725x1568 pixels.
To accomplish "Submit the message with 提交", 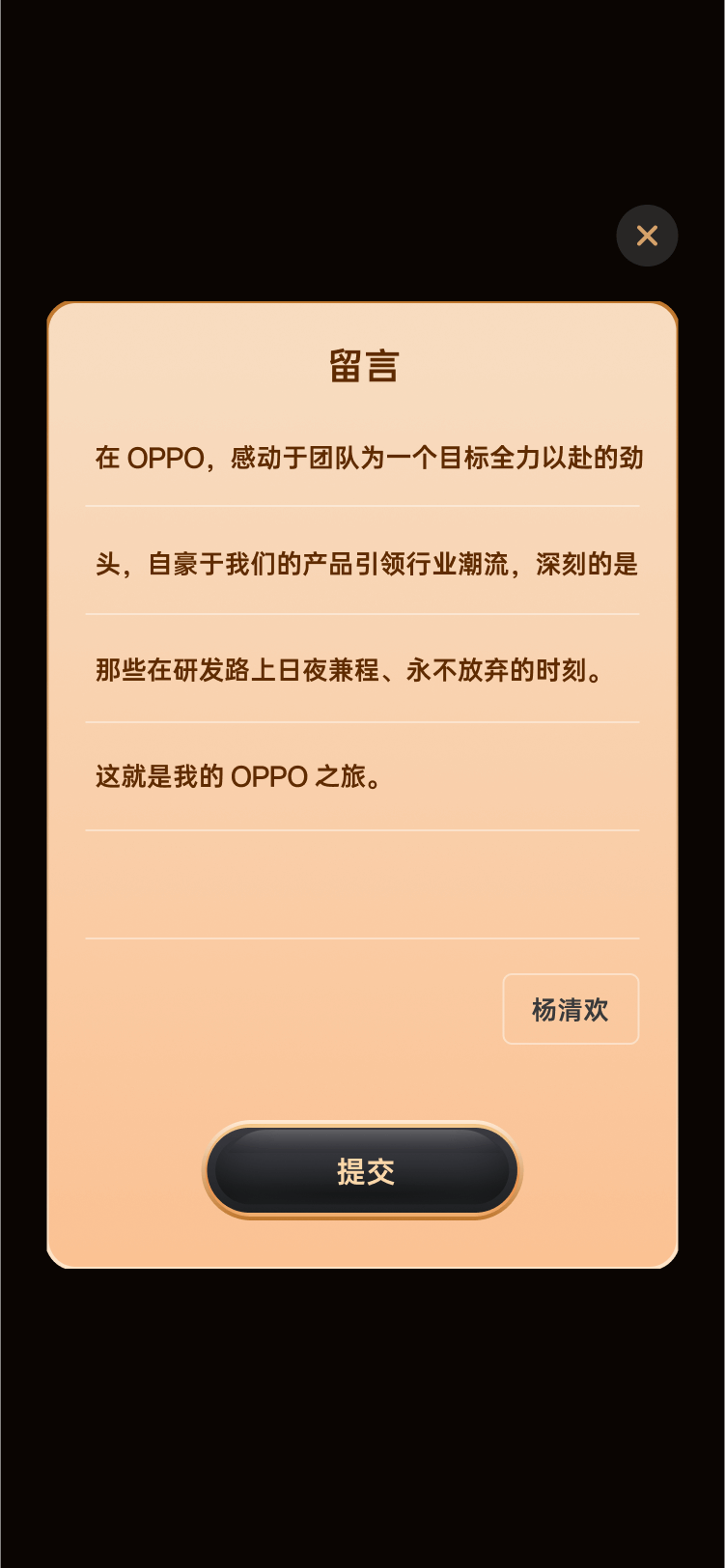I will tap(362, 1170).
